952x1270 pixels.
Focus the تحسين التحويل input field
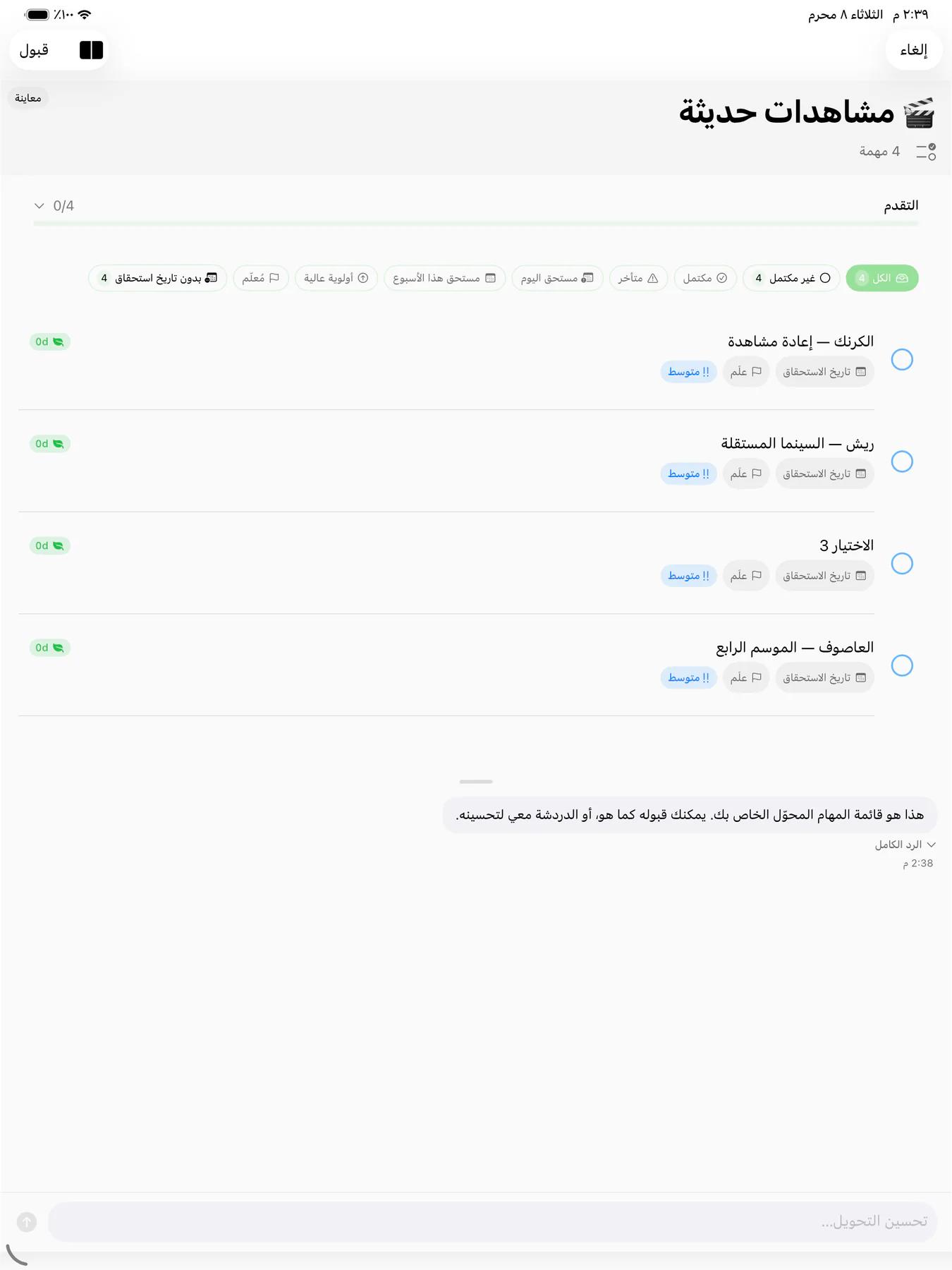click(x=492, y=1222)
